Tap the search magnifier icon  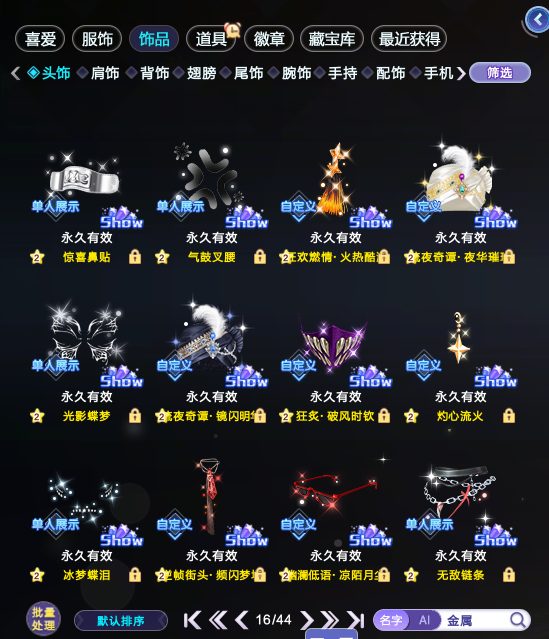518,620
